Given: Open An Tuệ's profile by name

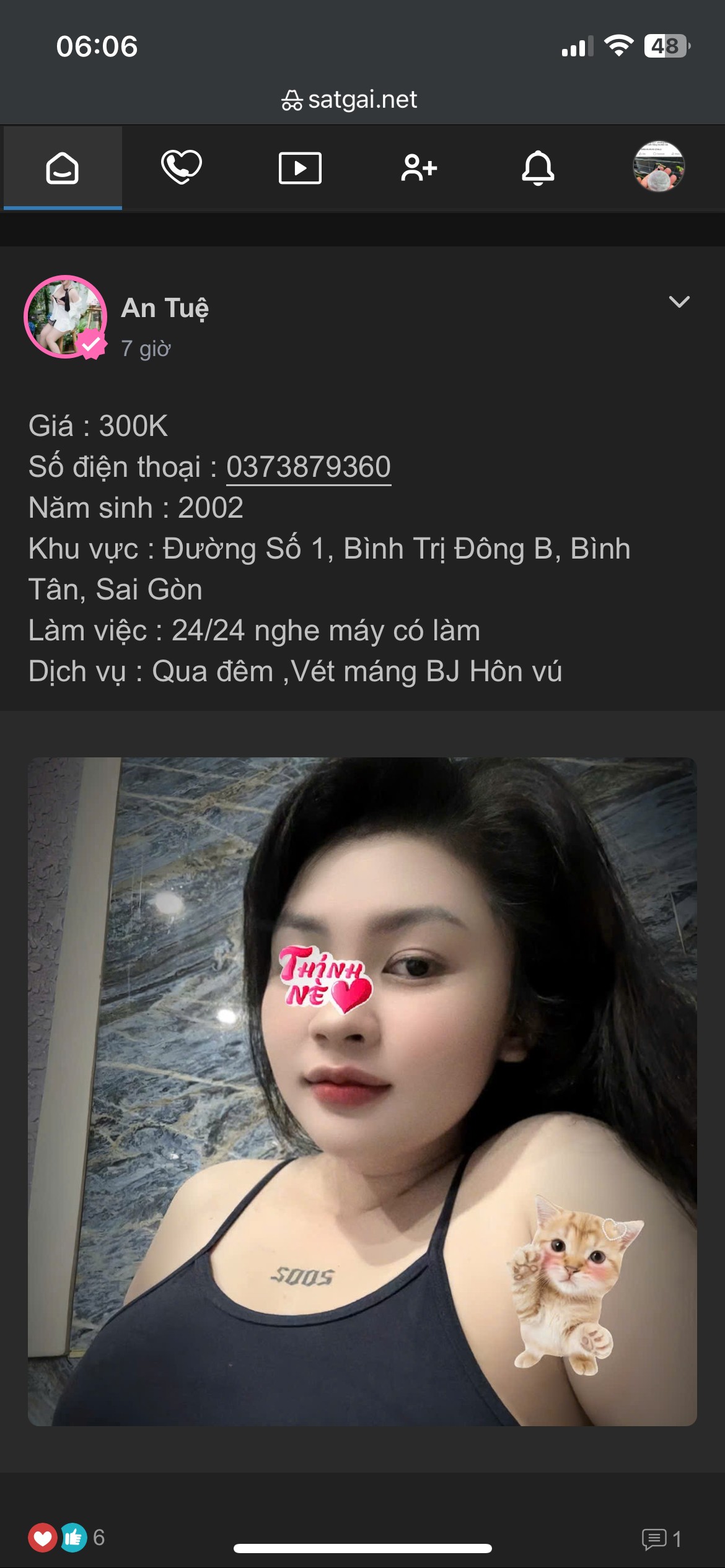Looking at the screenshot, I should click(x=165, y=308).
